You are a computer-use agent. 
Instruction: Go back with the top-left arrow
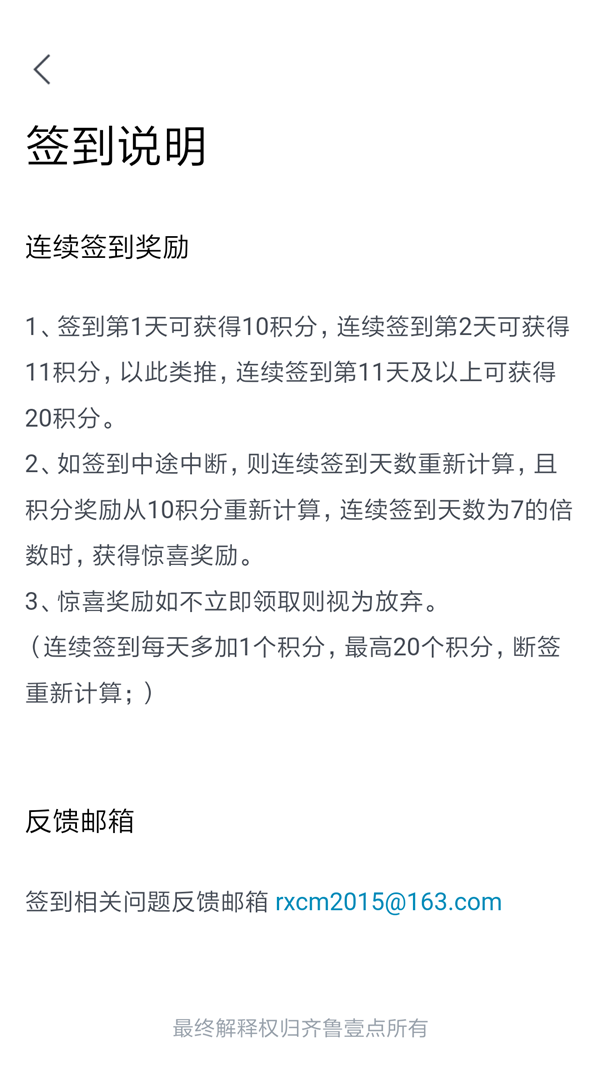pyautogui.click(x=42, y=69)
